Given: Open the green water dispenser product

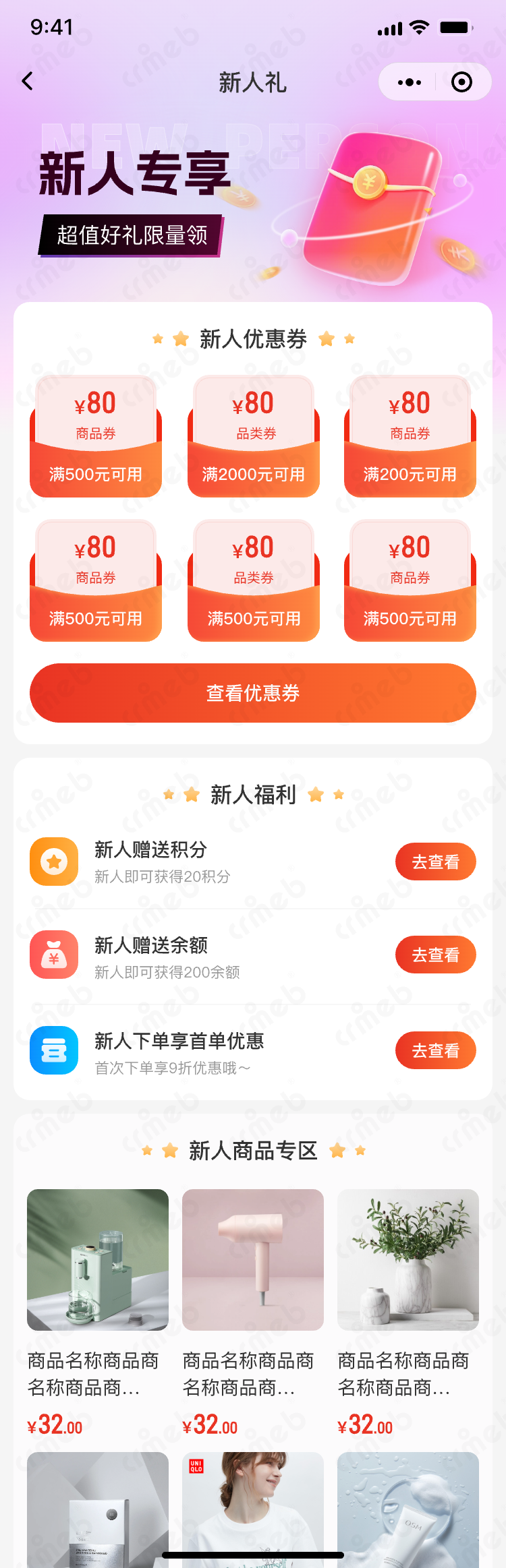Looking at the screenshot, I should point(98,1259).
